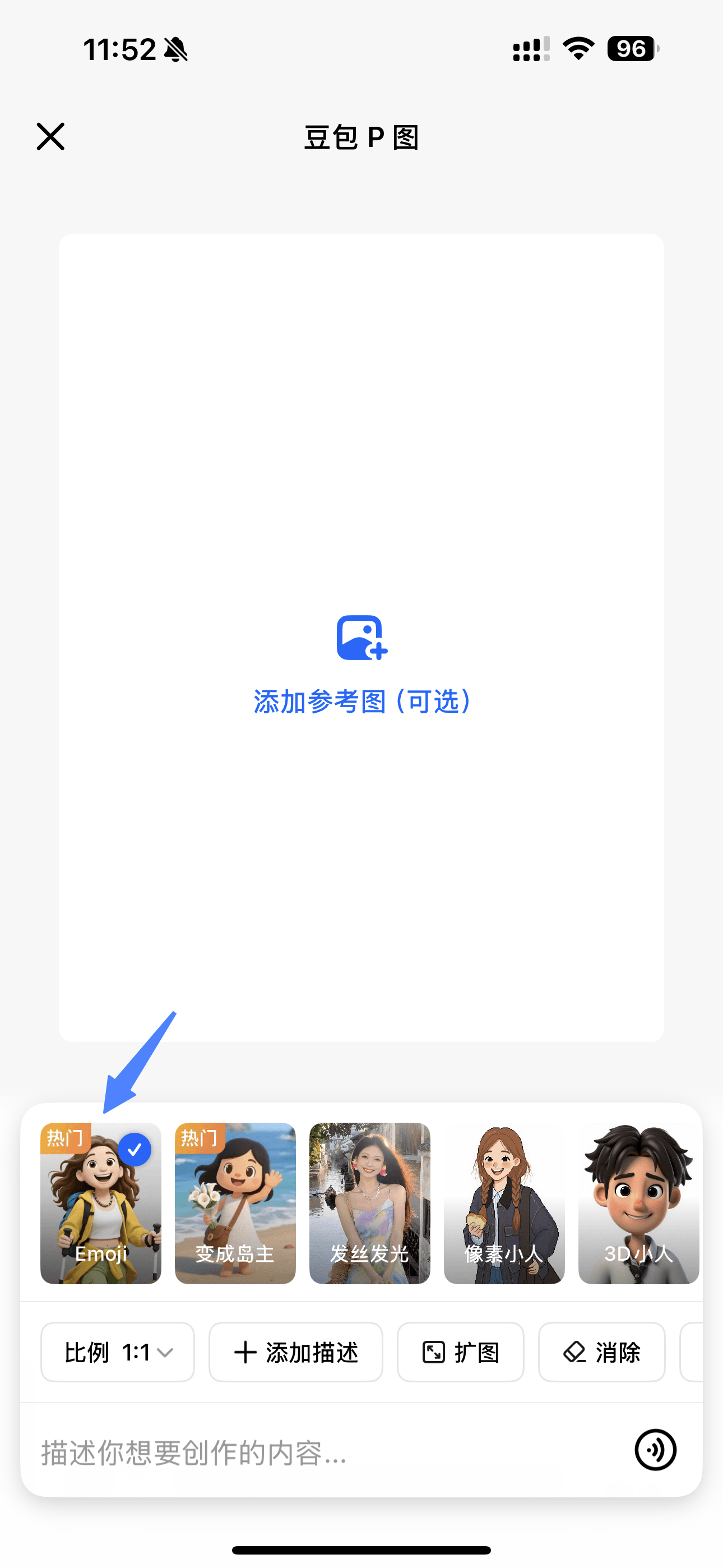Tap the 添加描述 button
This screenshot has height=1568, width=723.
pos(296,1352)
